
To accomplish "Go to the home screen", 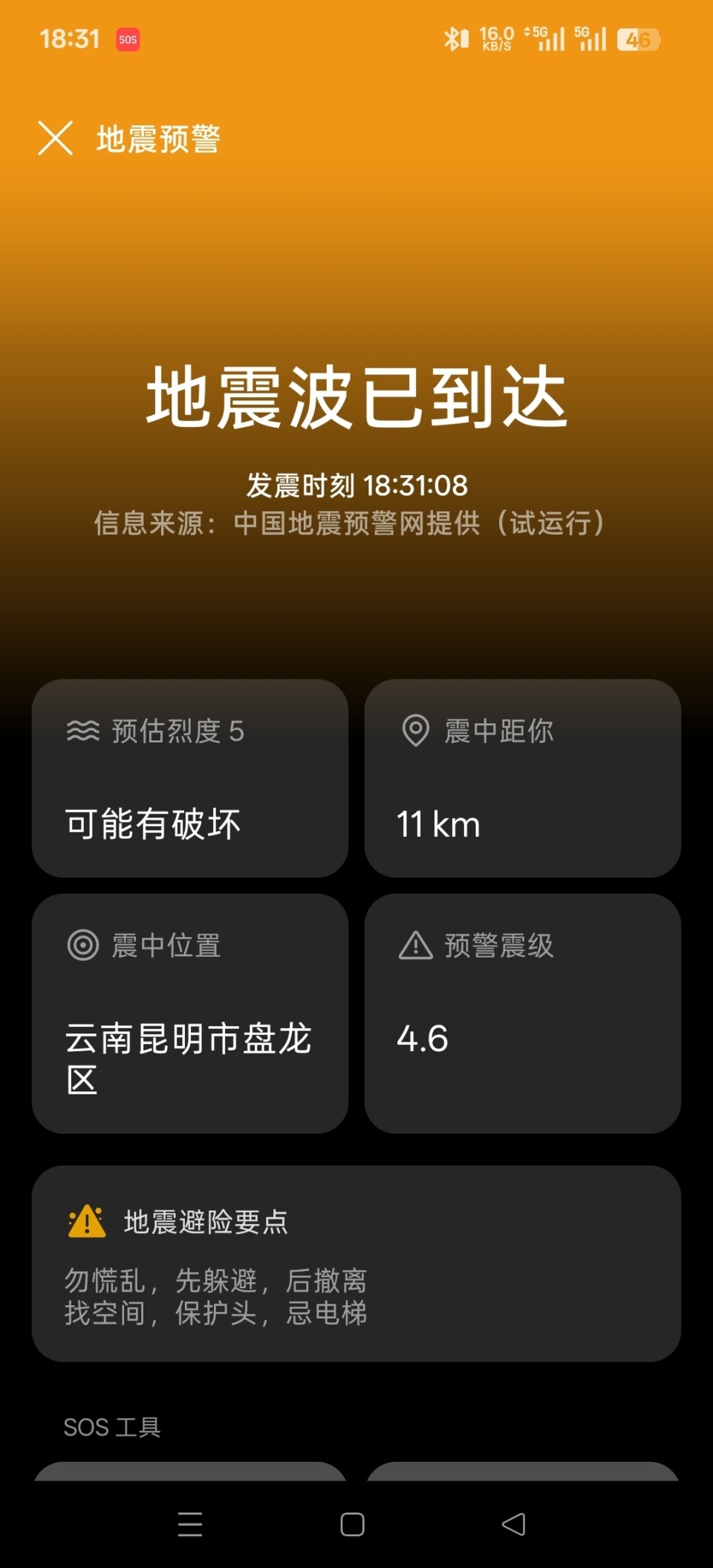I will (x=352, y=1524).
